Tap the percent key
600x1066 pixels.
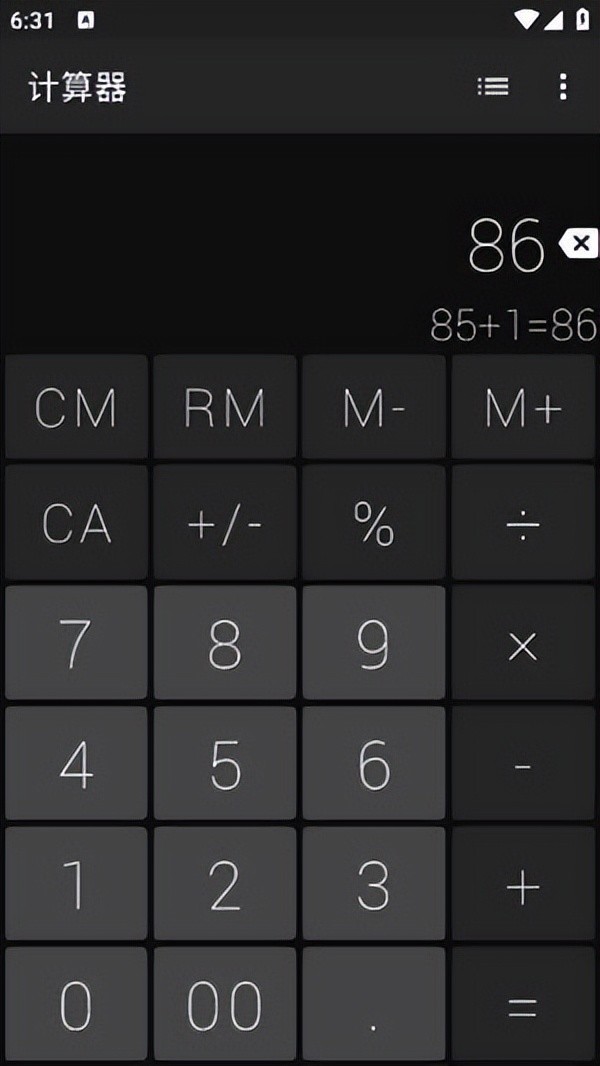[374, 523]
